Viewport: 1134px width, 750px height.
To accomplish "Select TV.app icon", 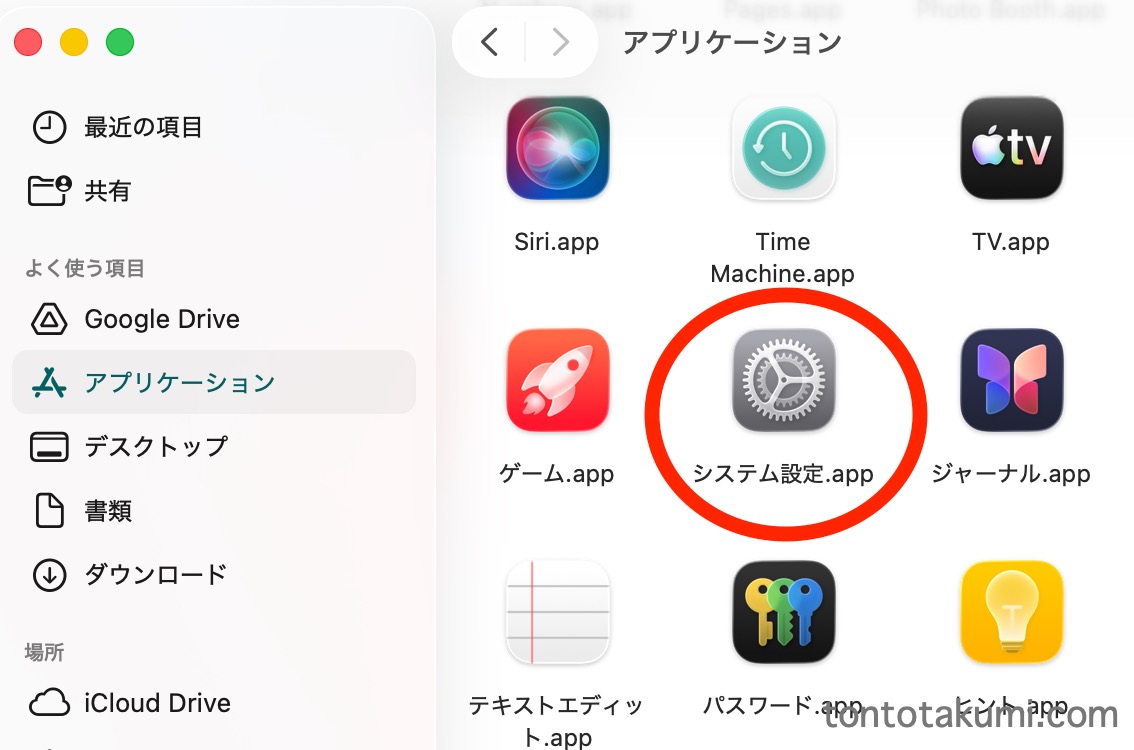I will tap(1011, 148).
